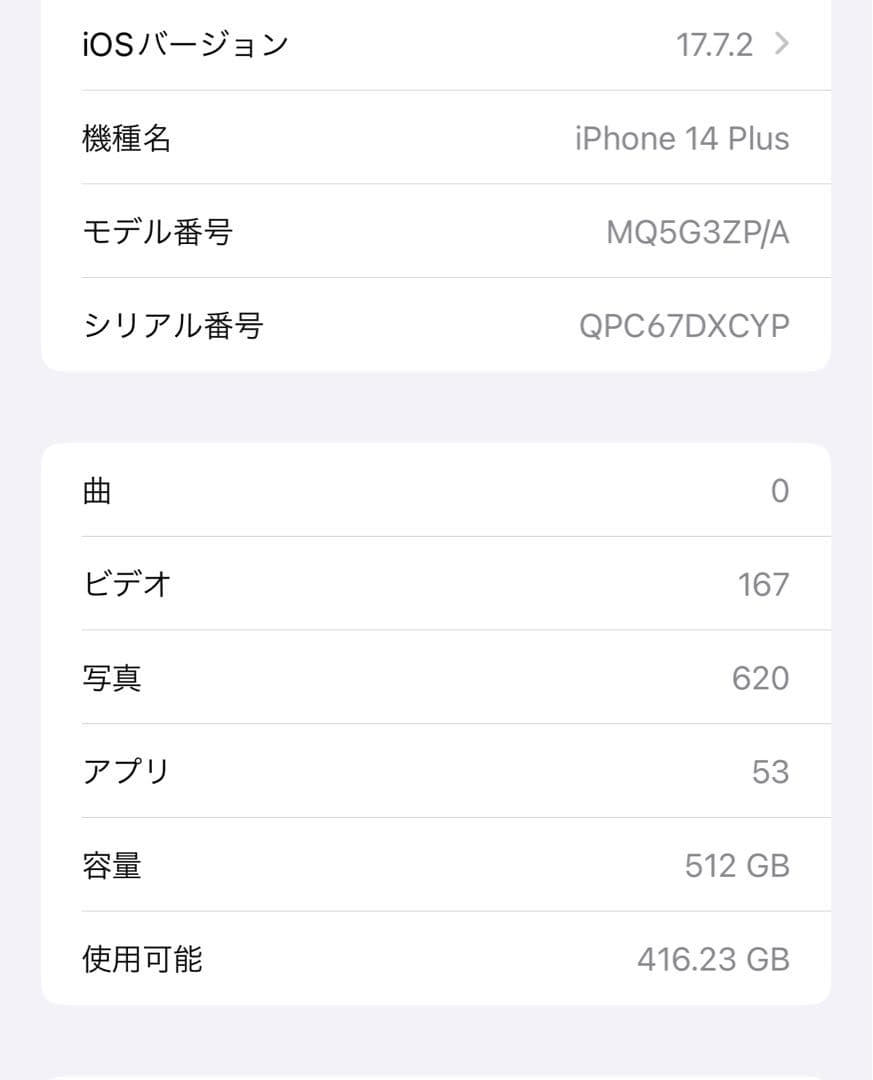Tap the QPC67DXCYP serial number value
The width and height of the screenshot is (873, 1080).
[x=684, y=324]
